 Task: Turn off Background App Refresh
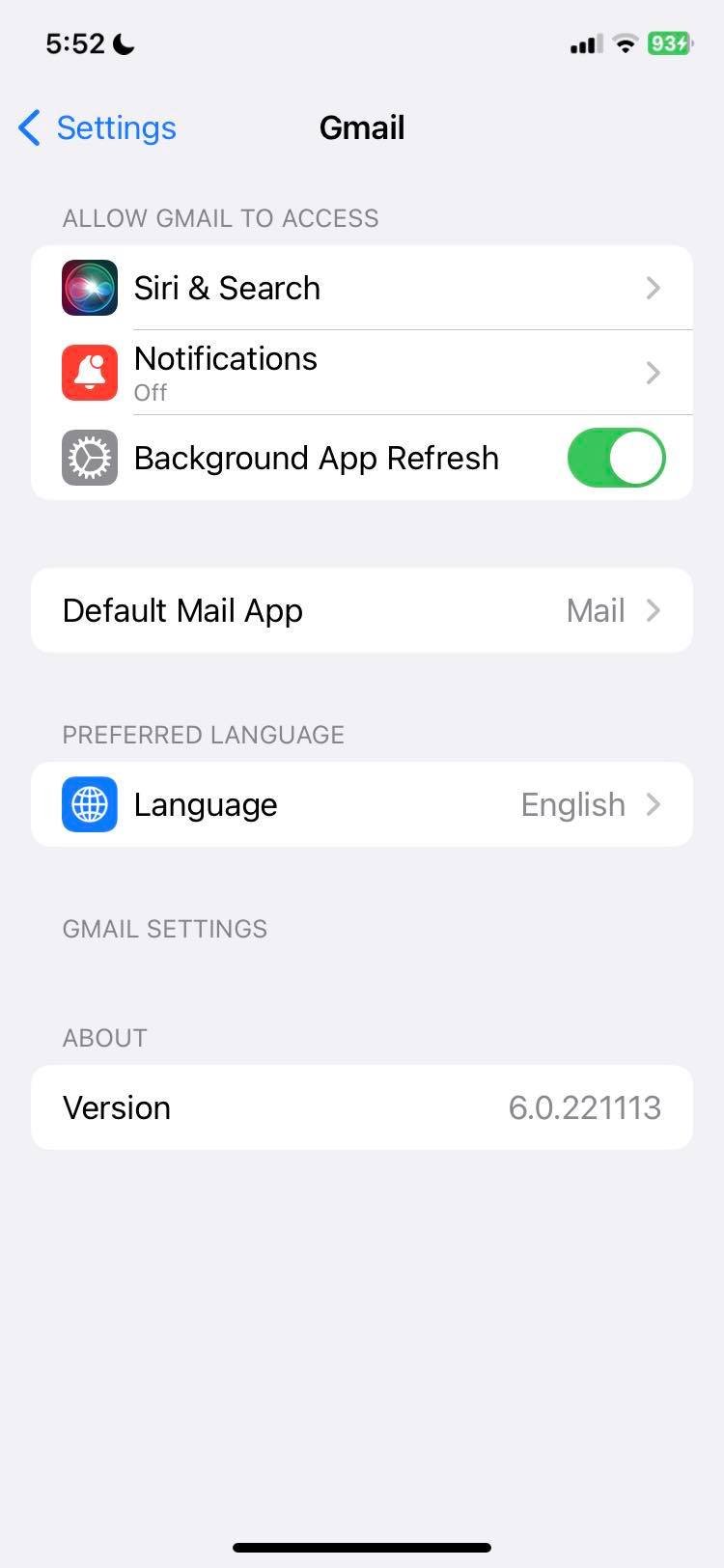(x=616, y=458)
